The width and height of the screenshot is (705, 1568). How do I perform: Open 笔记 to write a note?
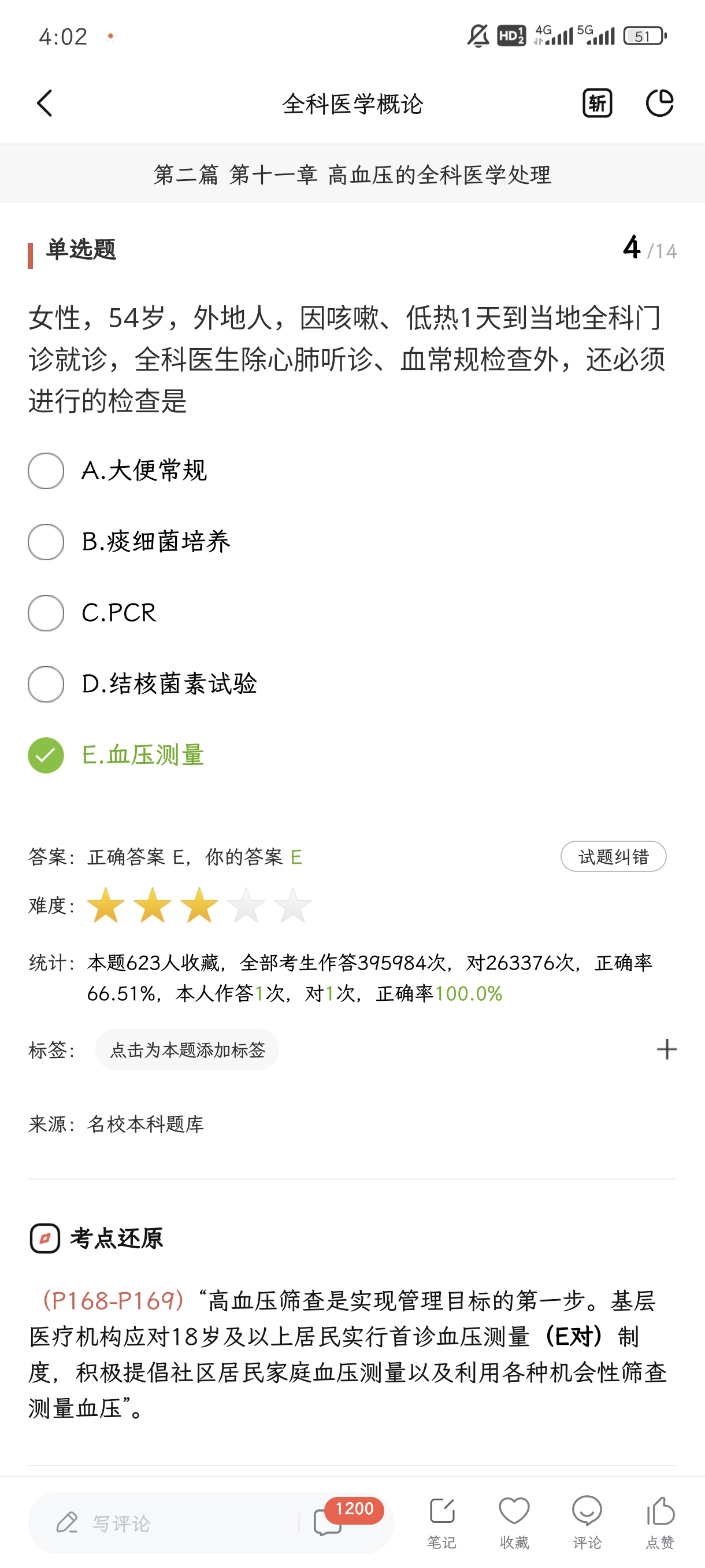click(441, 1522)
